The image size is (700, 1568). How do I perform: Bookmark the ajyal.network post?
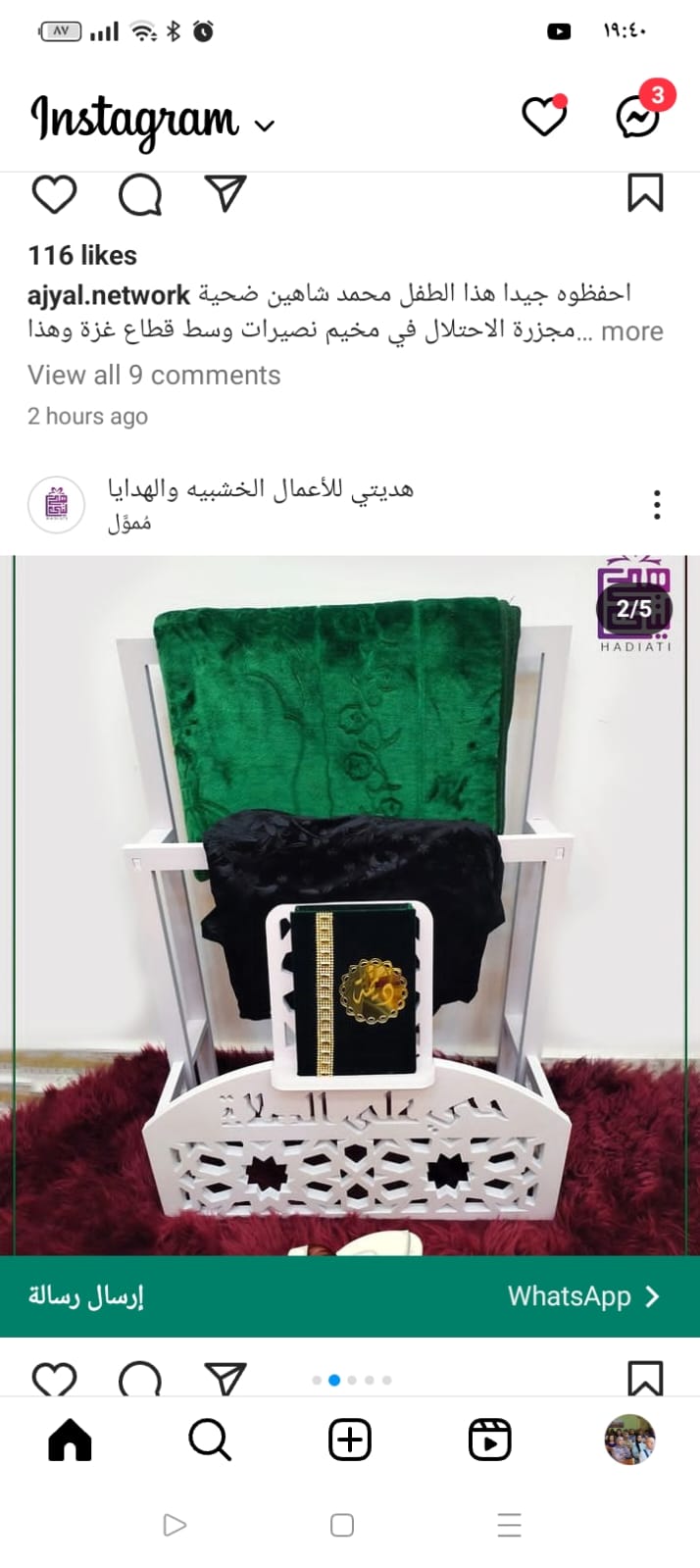[x=645, y=193]
